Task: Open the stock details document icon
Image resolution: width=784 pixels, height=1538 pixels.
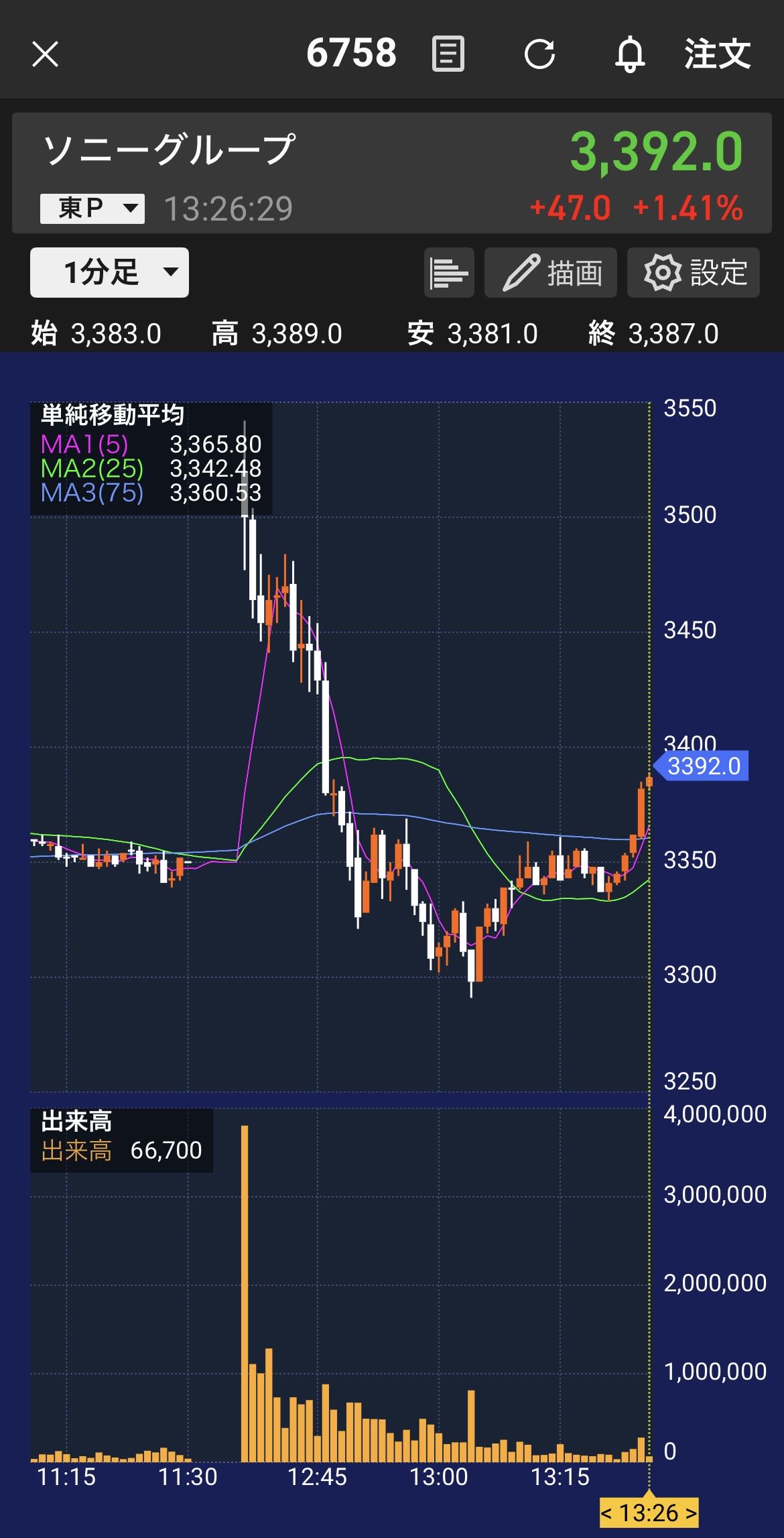Action: click(448, 54)
